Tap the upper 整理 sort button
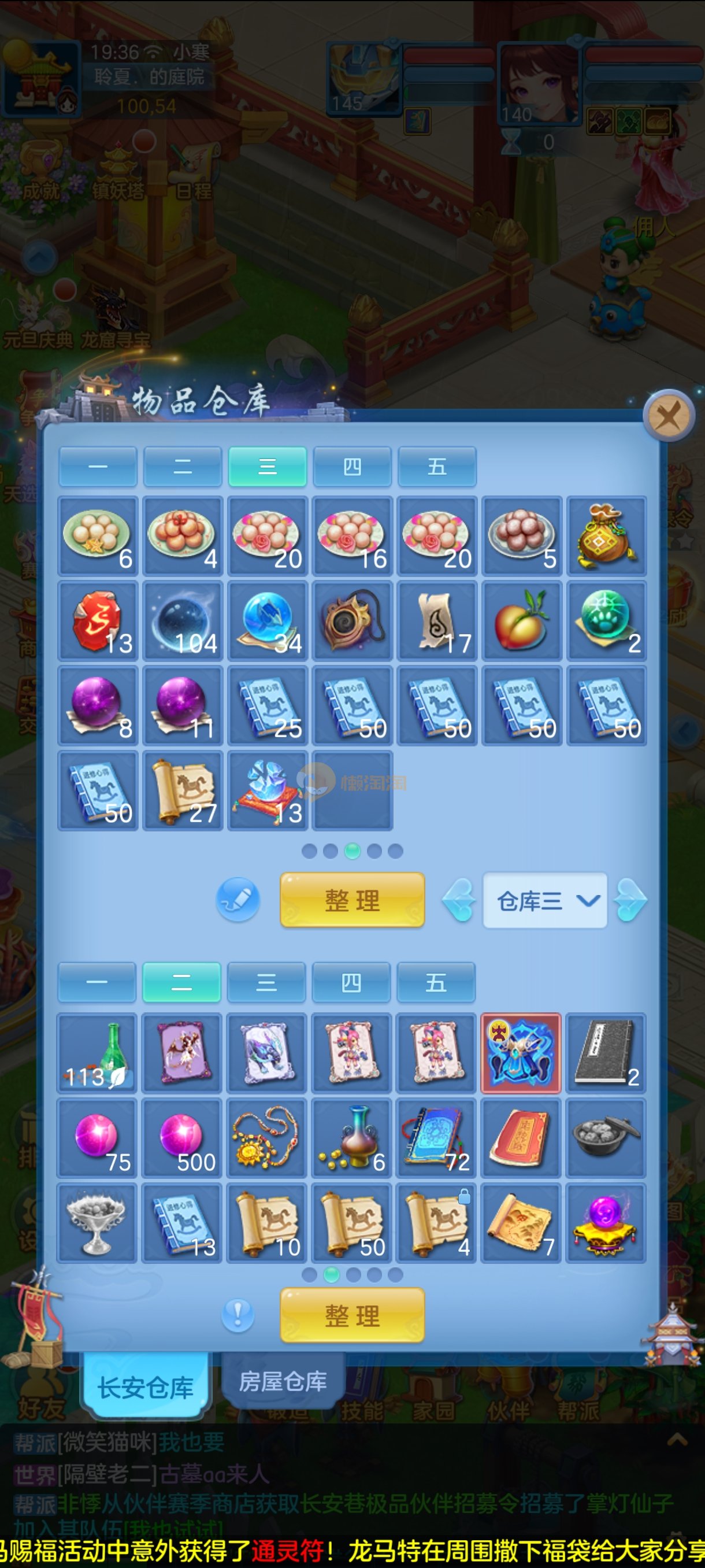 352,900
